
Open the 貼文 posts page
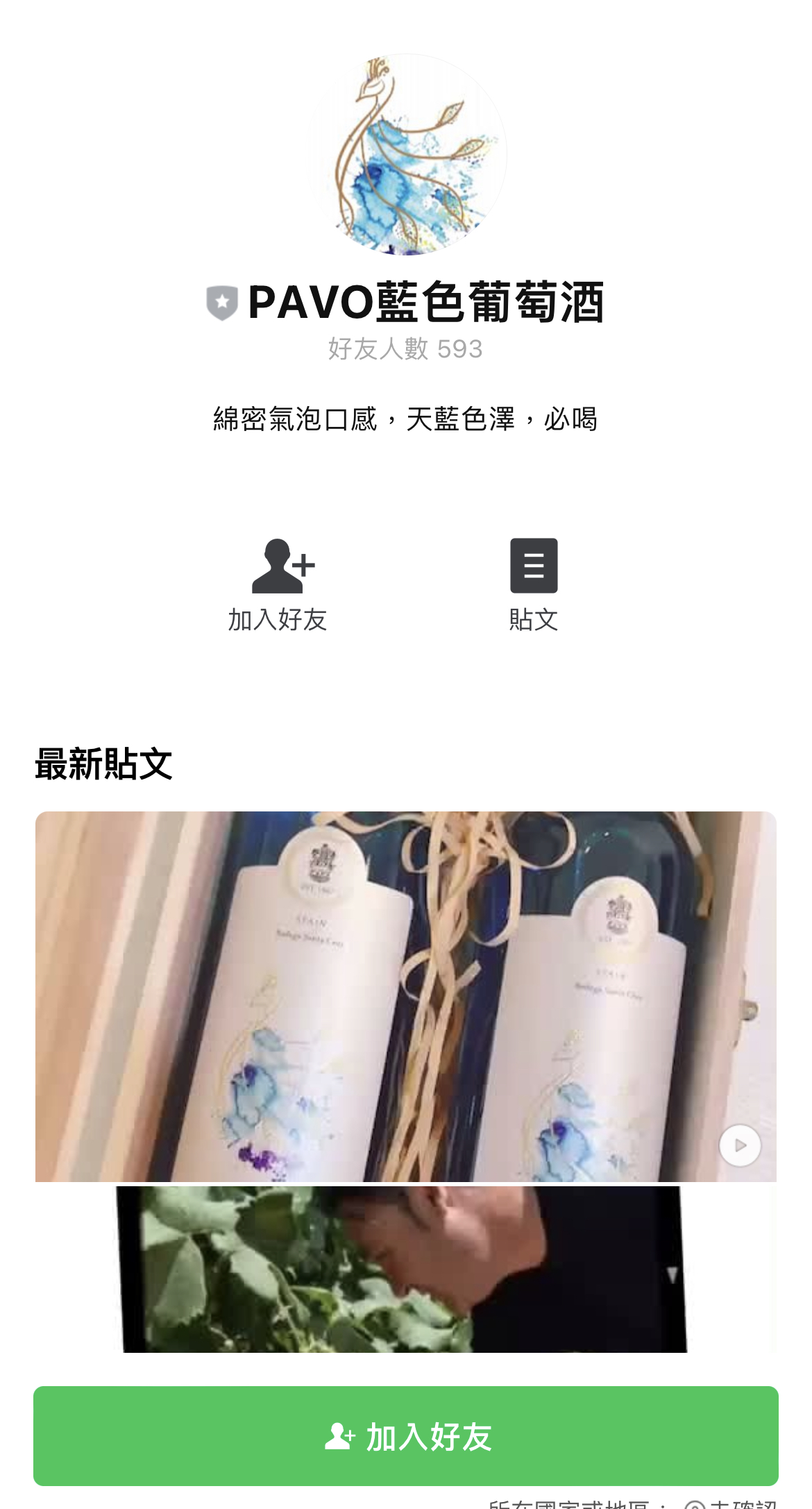533,584
